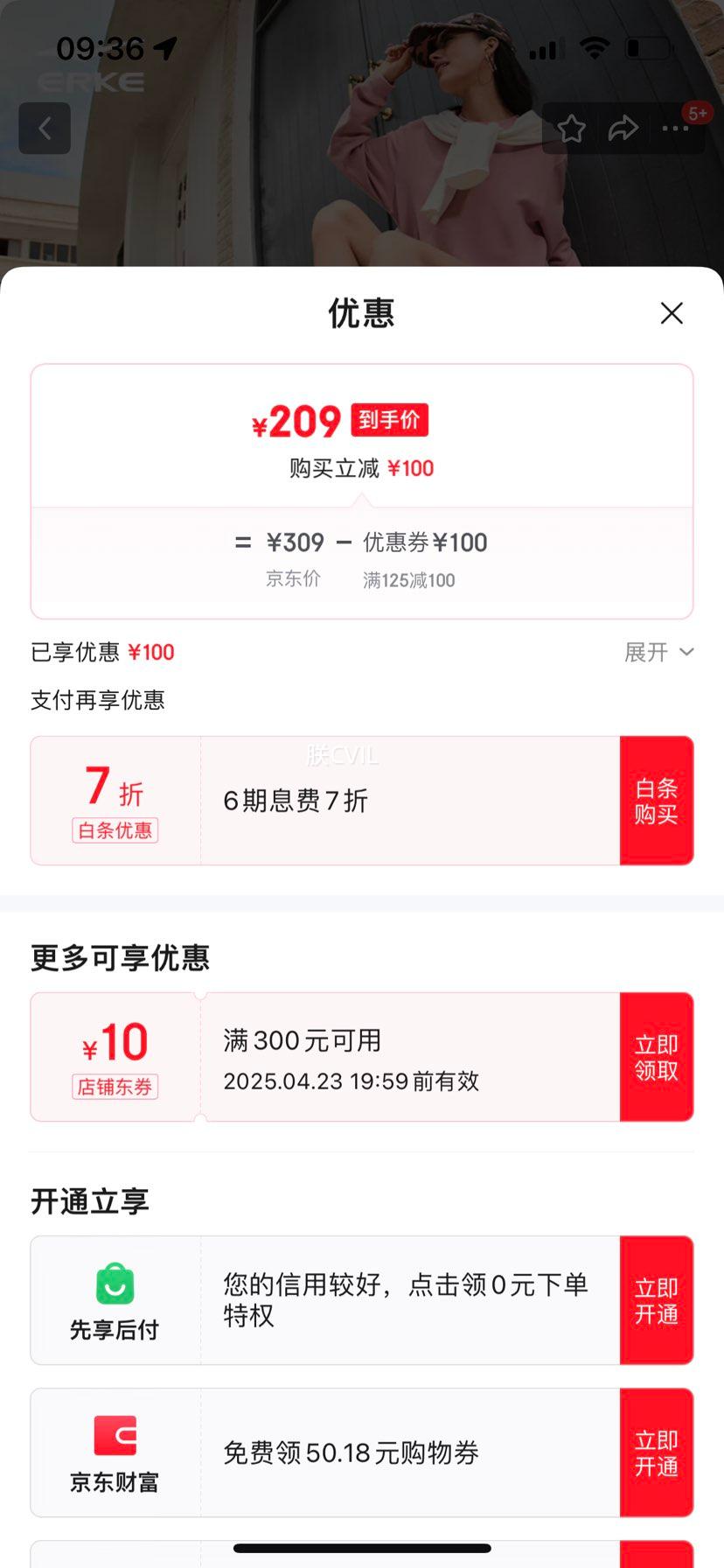Expand the 已享优惠 details with 展开
724x1568 pixels.
(x=658, y=652)
